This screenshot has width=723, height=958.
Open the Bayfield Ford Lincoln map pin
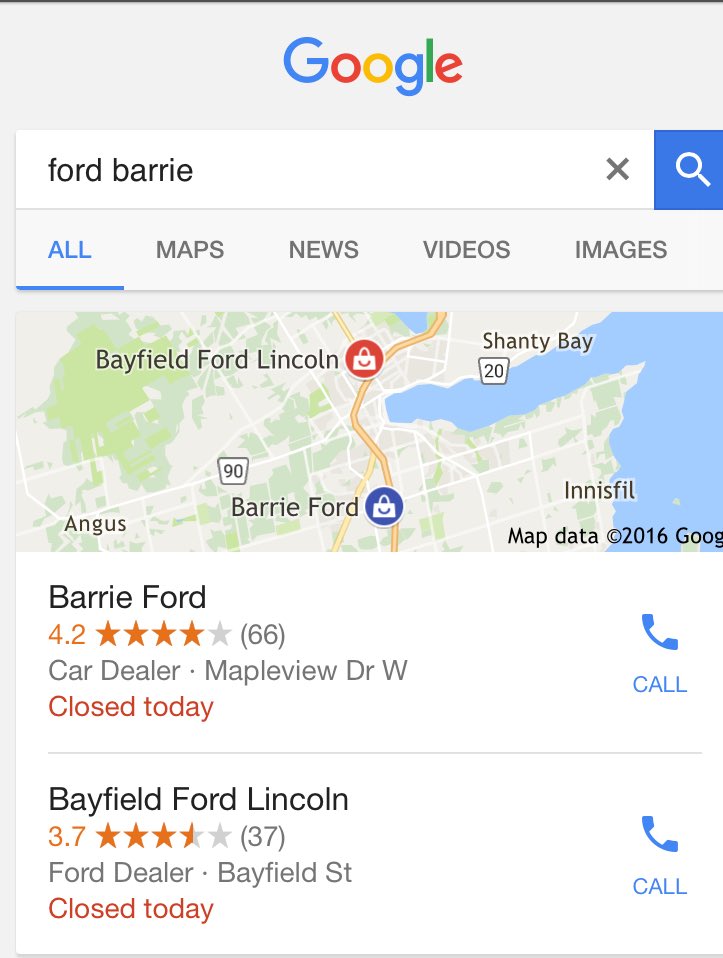click(x=362, y=358)
